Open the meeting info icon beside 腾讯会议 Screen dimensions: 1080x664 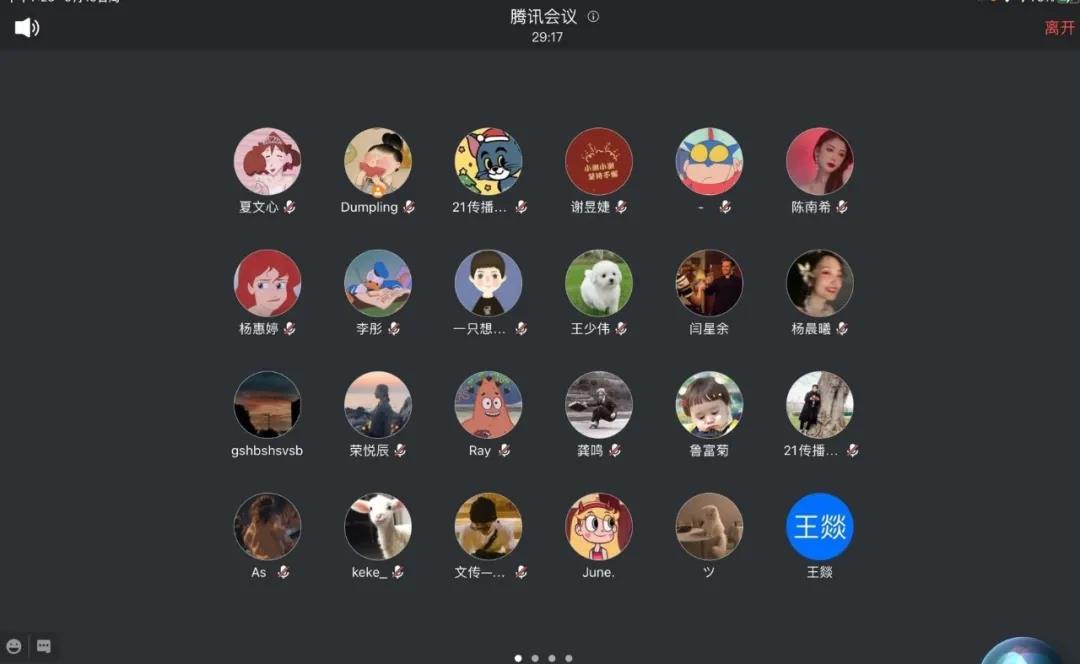click(x=593, y=16)
